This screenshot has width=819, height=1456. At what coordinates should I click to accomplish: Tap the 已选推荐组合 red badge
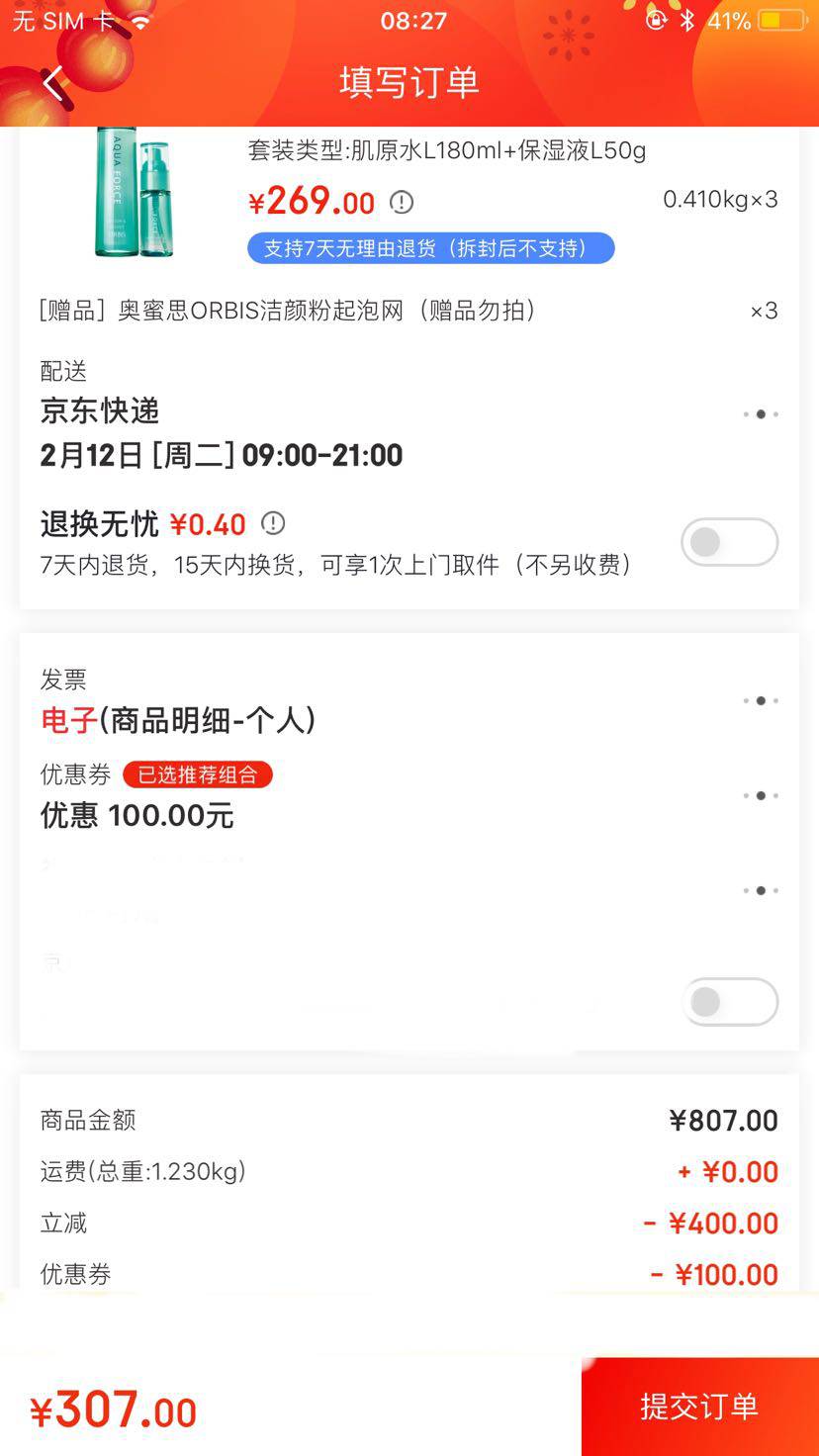(x=196, y=775)
